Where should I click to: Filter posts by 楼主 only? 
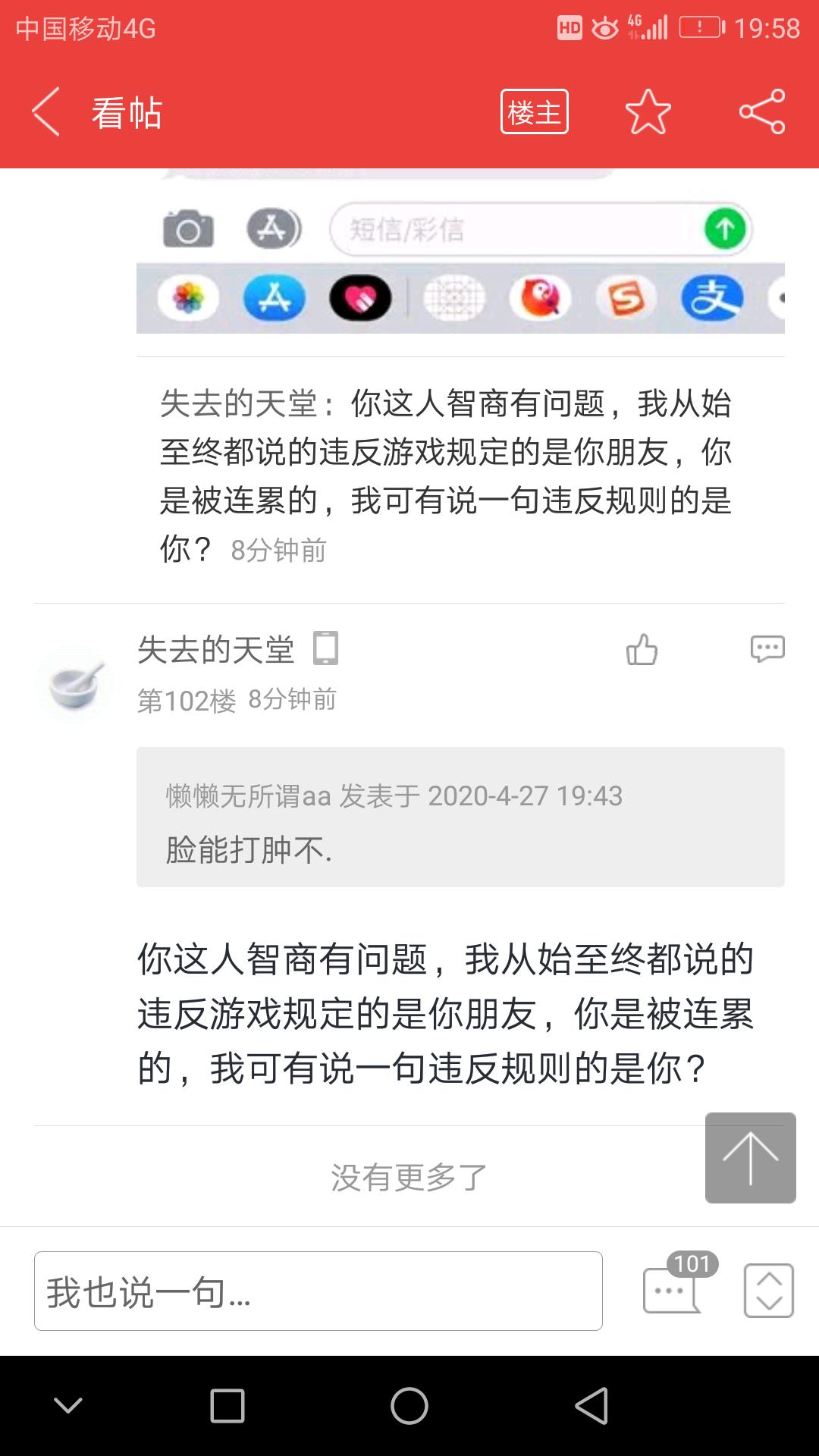[534, 112]
